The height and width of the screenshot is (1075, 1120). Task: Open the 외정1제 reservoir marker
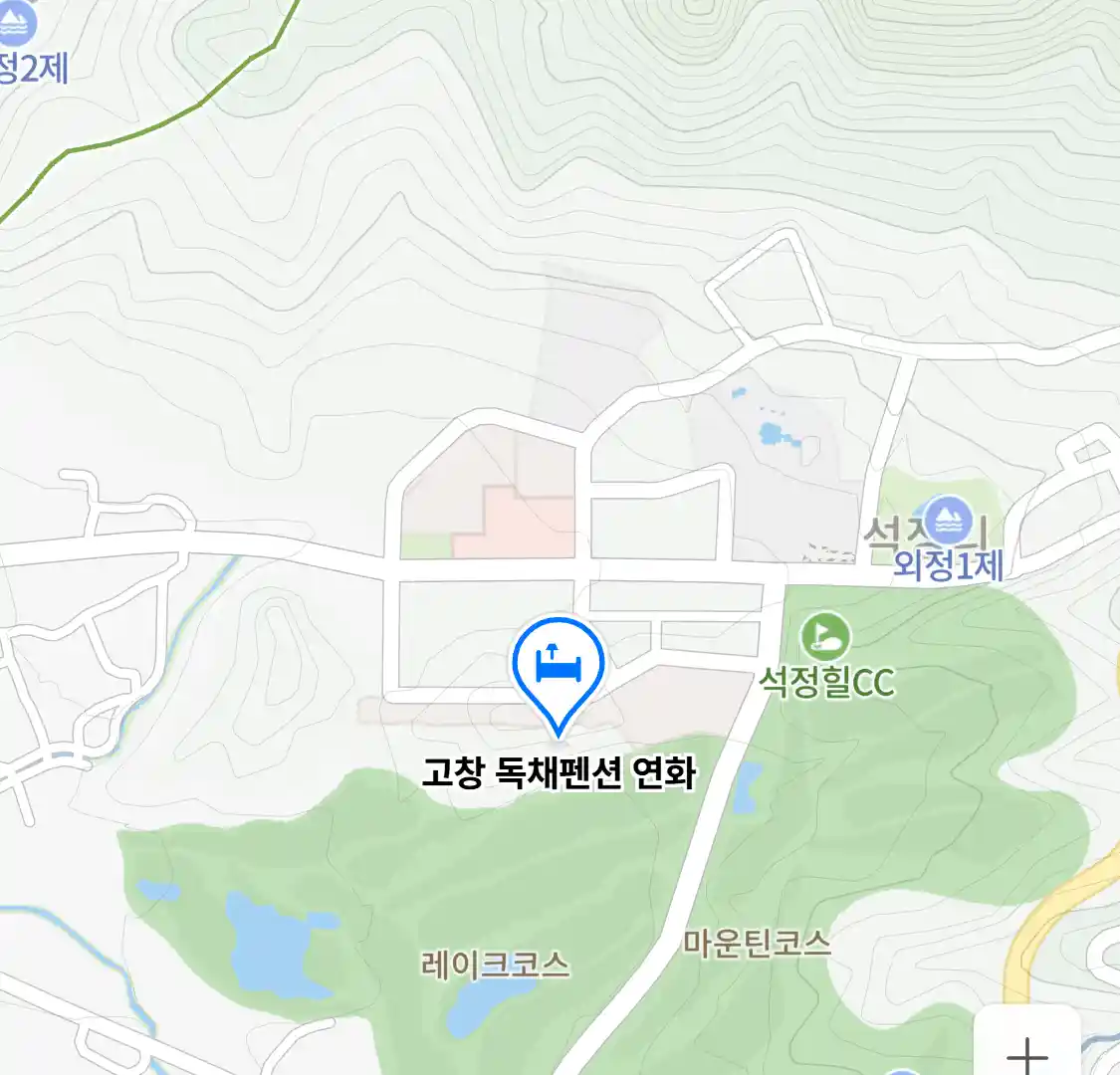pos(948,522)
